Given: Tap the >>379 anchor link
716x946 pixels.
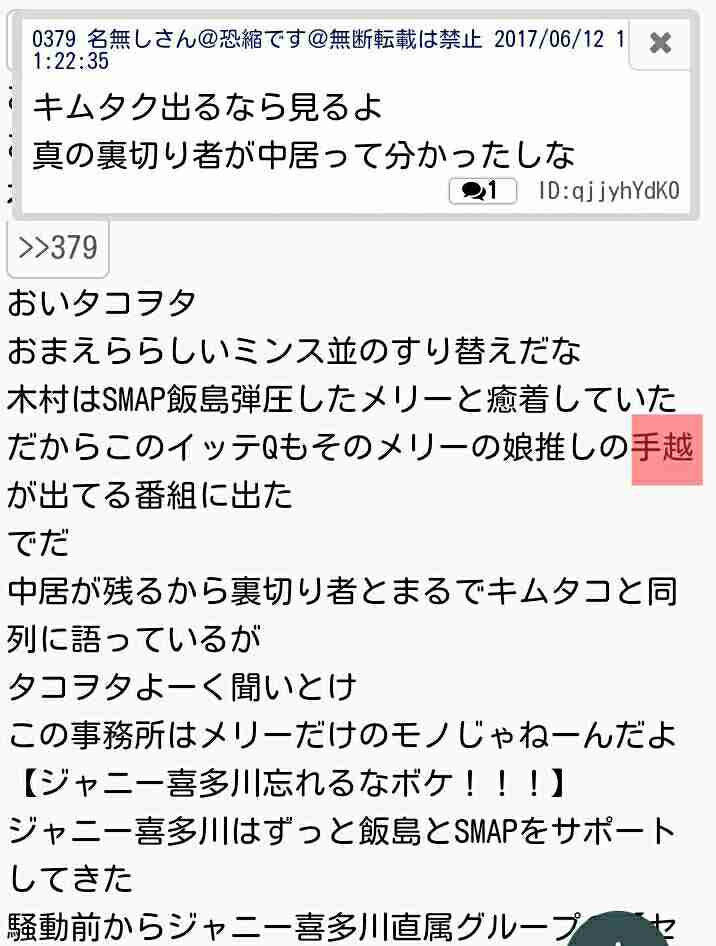Looking at the screenshot, I should click(58, 247).
